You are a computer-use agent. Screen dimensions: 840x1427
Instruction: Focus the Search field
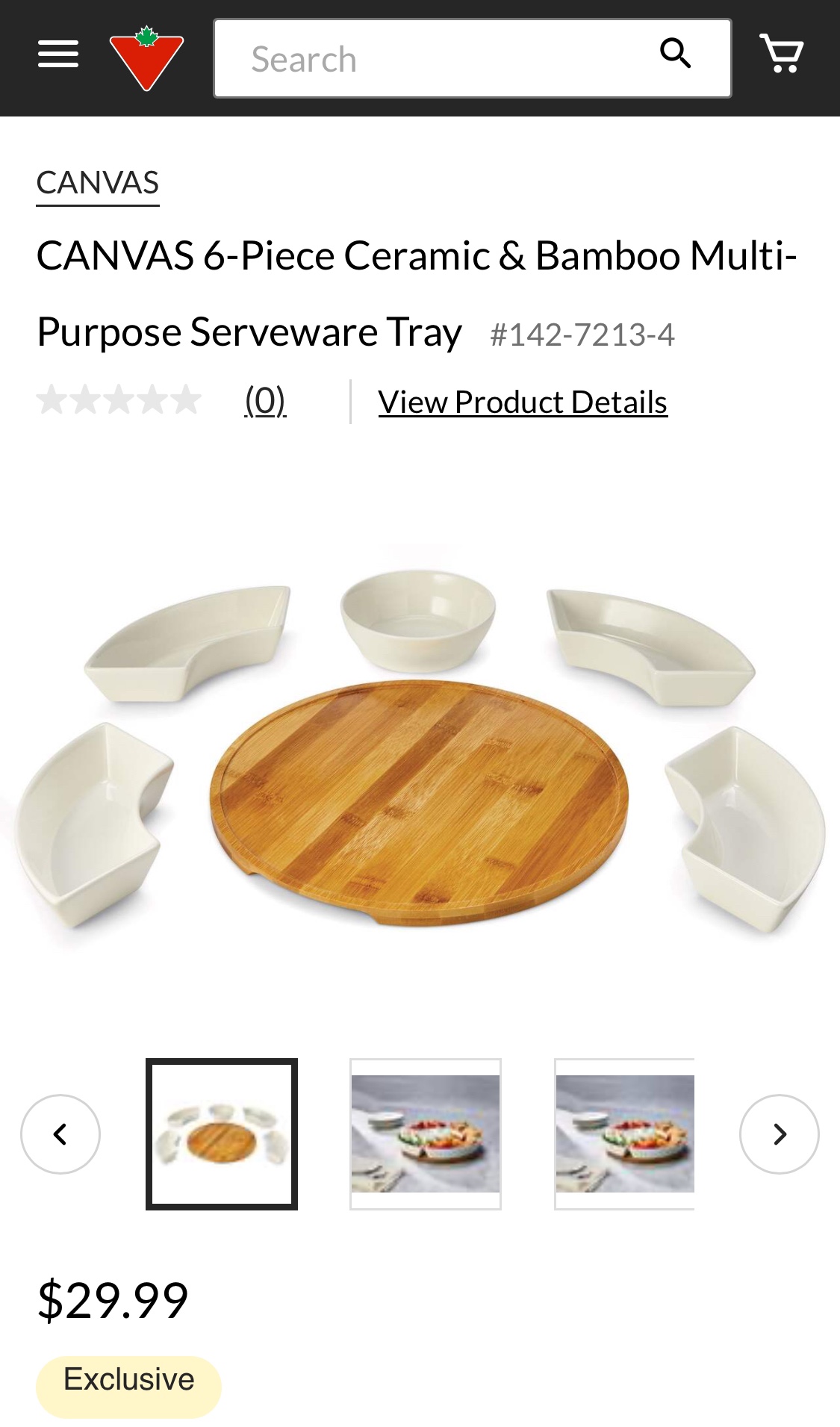click(x=433, y=59)
